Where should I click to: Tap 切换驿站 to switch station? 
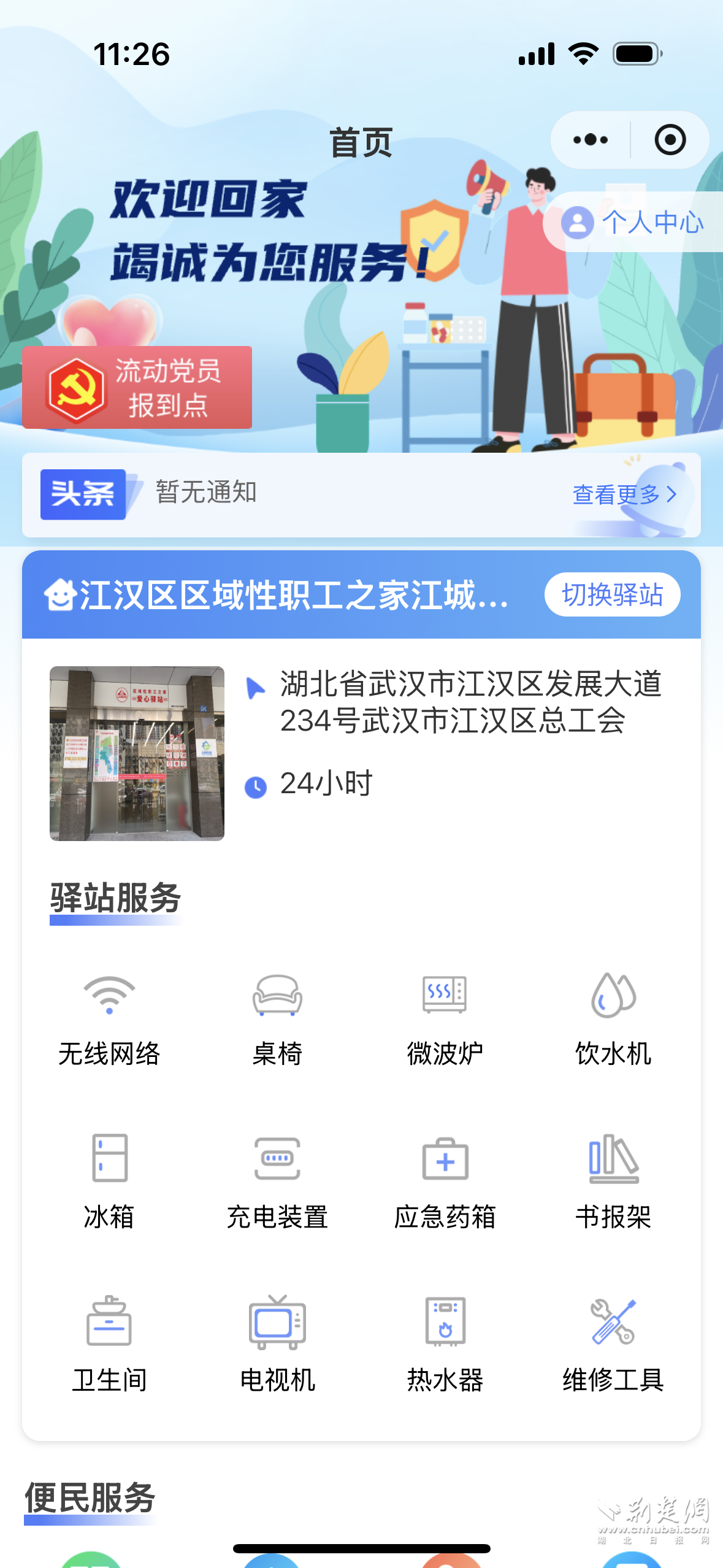pos(612,594)
